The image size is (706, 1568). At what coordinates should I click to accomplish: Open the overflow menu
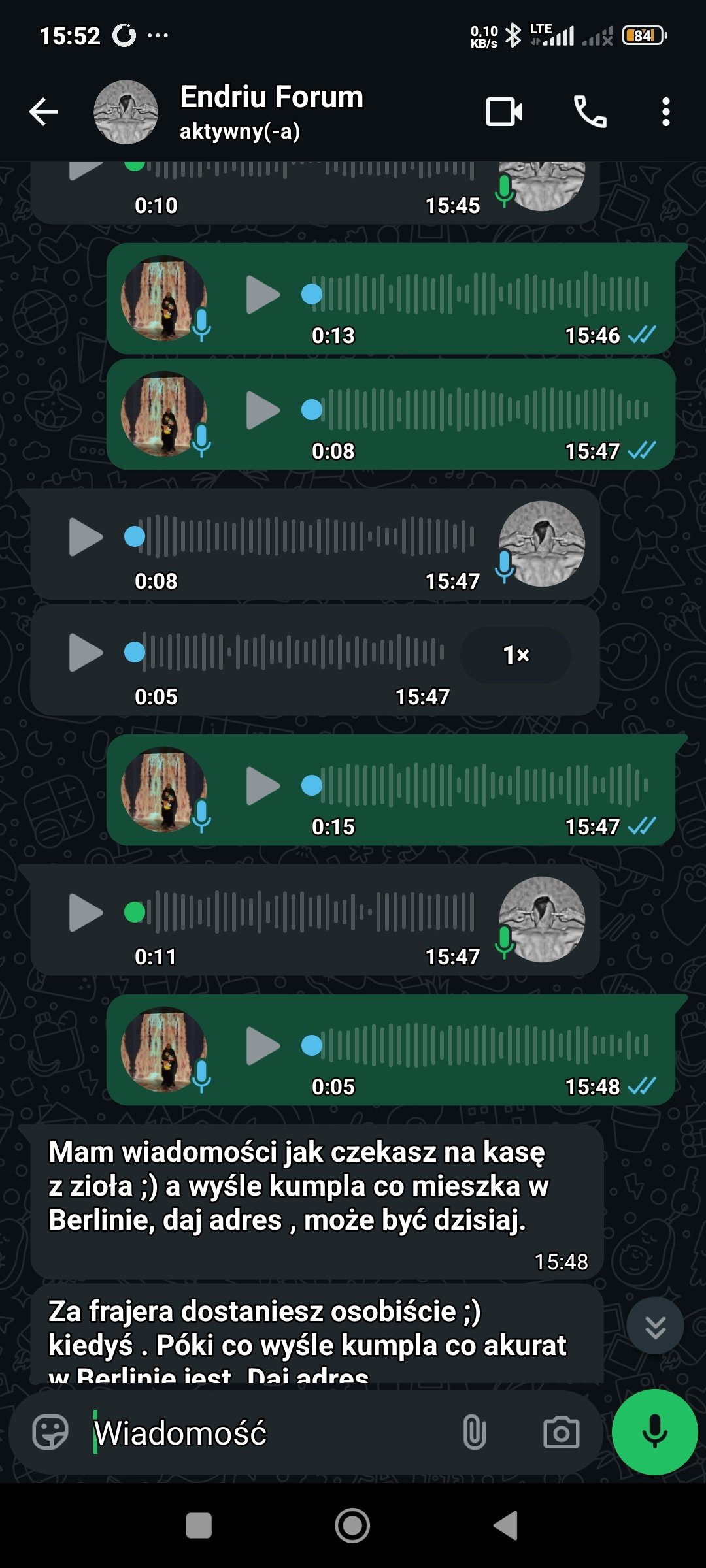point(665,112)
